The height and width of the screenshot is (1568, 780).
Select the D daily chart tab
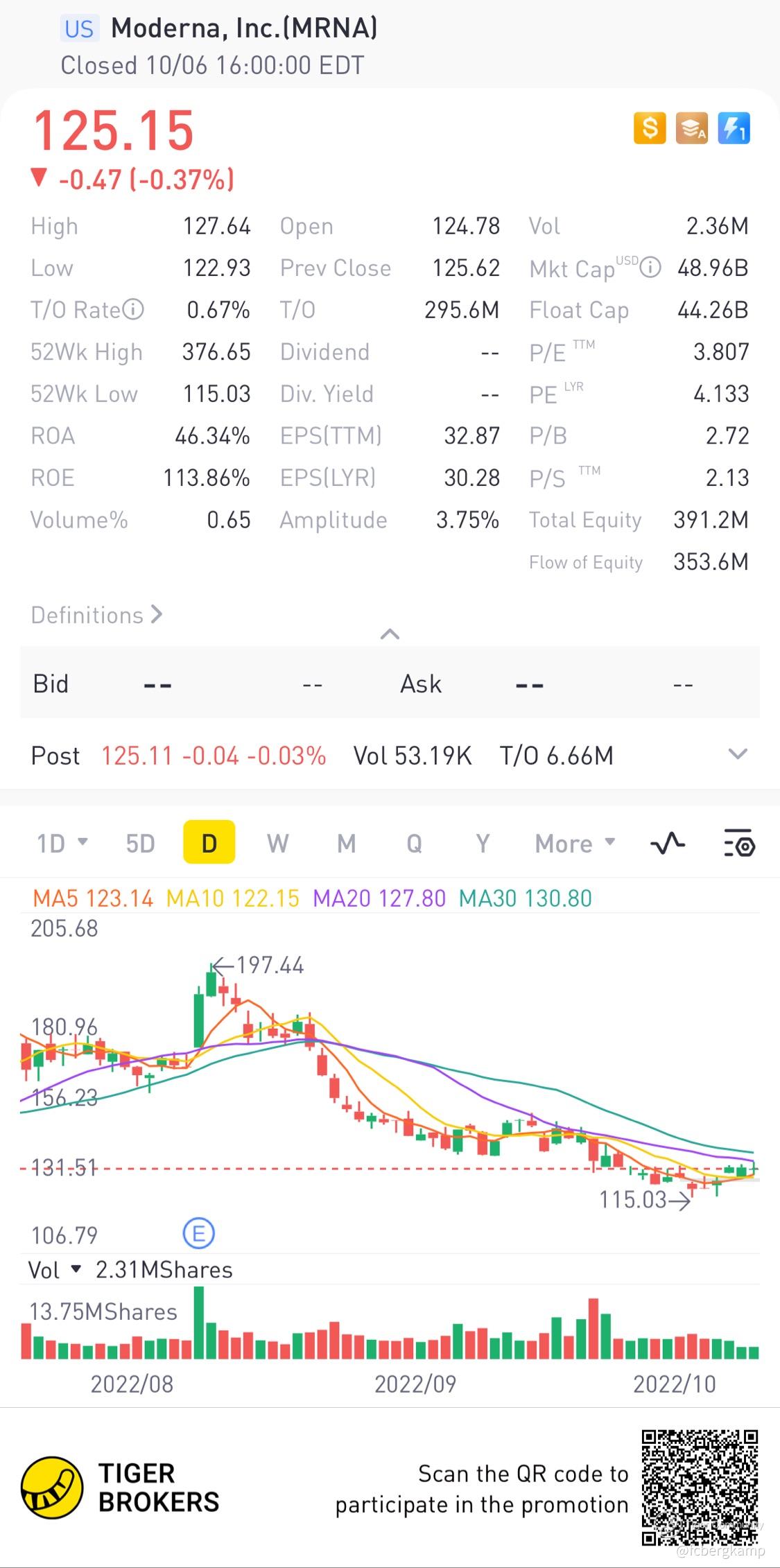pyautogui.click(x=209, y=844)
